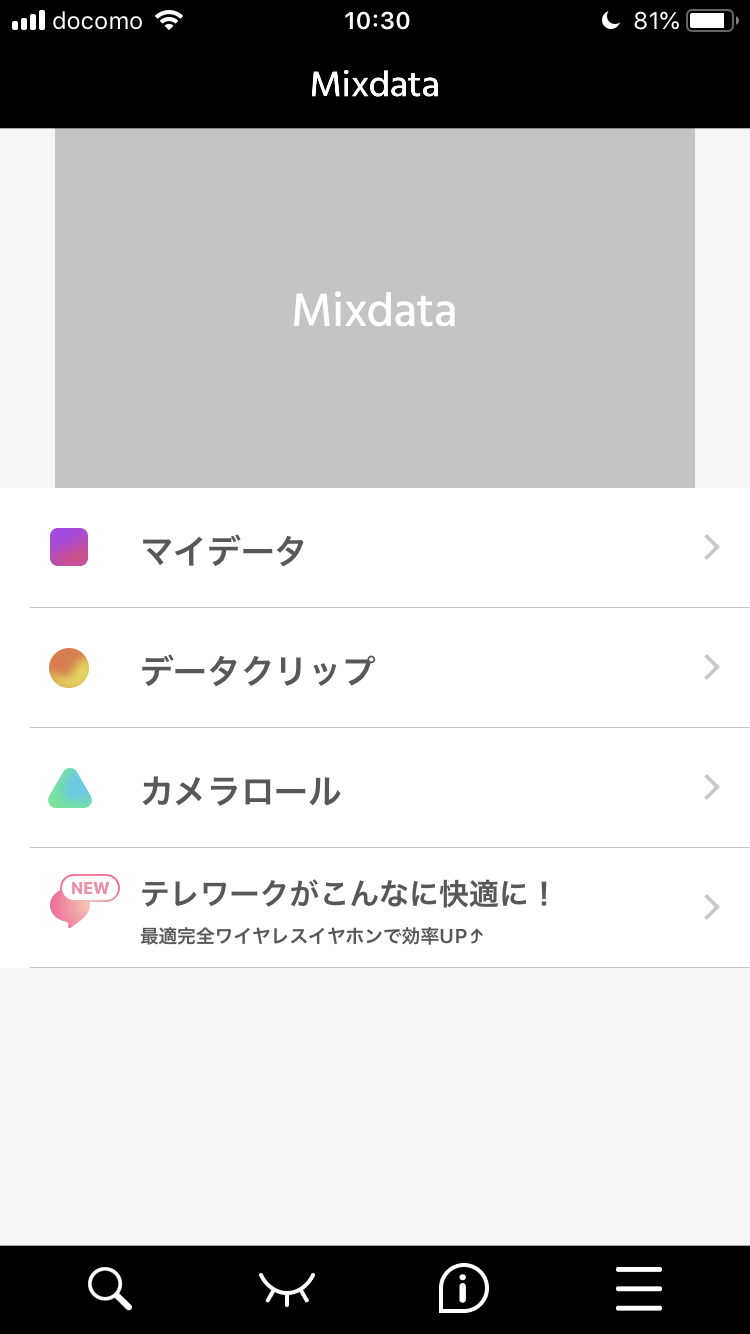Image resolution: width=750 pixels, height=1334 pixels.
Task: Open the search magnifier in bottom bar
Action: (x=110, y=1288)
